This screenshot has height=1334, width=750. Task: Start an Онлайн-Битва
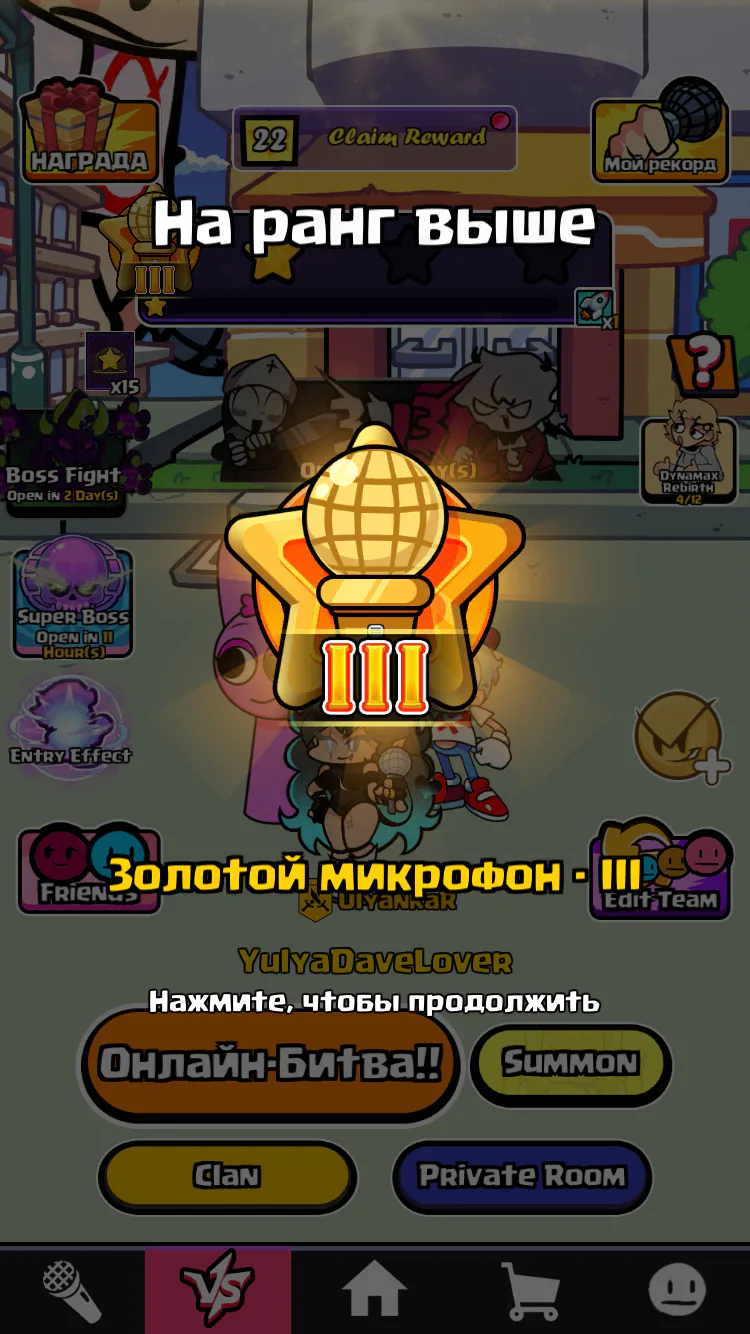(270, 1064)
